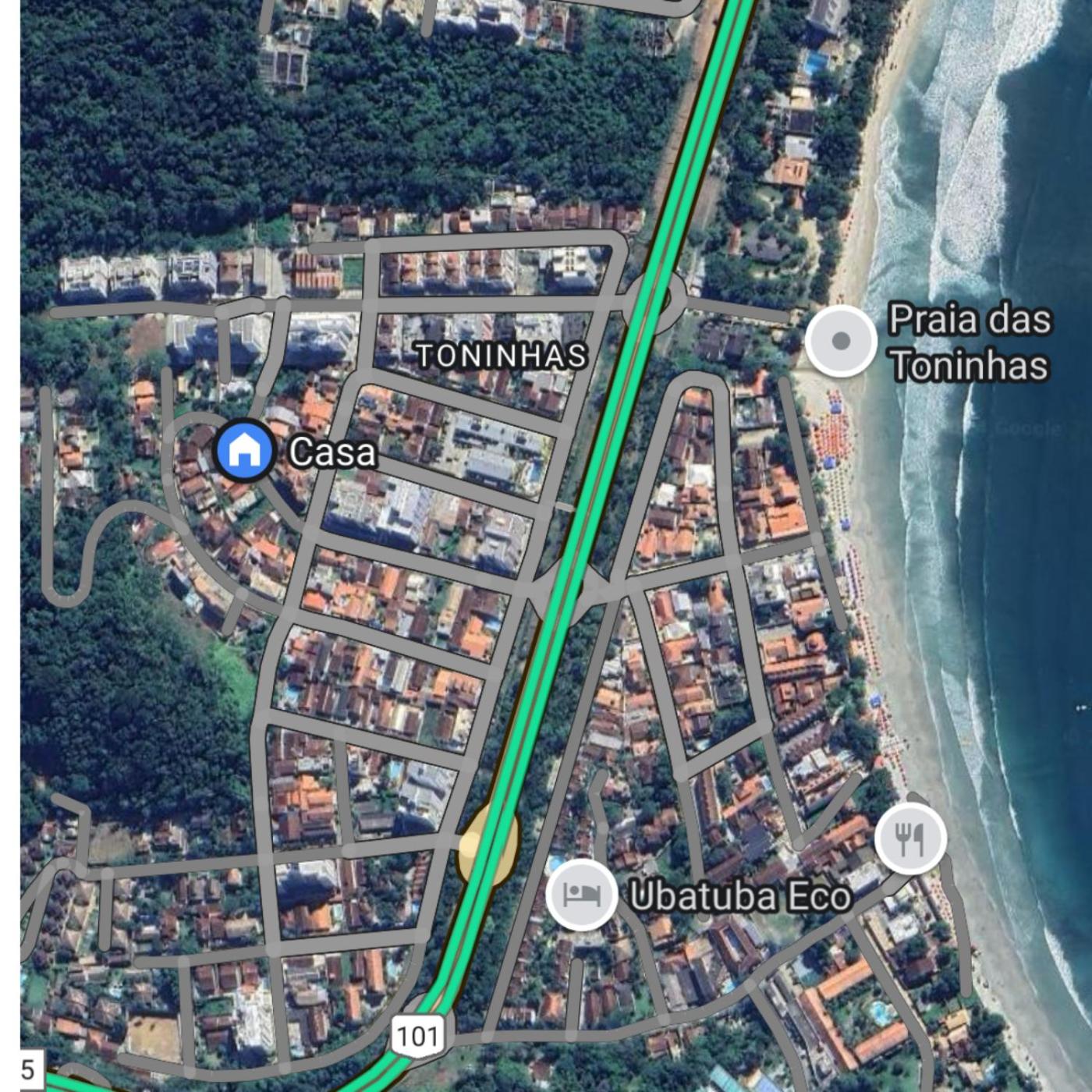Open the restaurant pin near the beach
Viewport: 1092px width, 1092px height.
[910, 839]
